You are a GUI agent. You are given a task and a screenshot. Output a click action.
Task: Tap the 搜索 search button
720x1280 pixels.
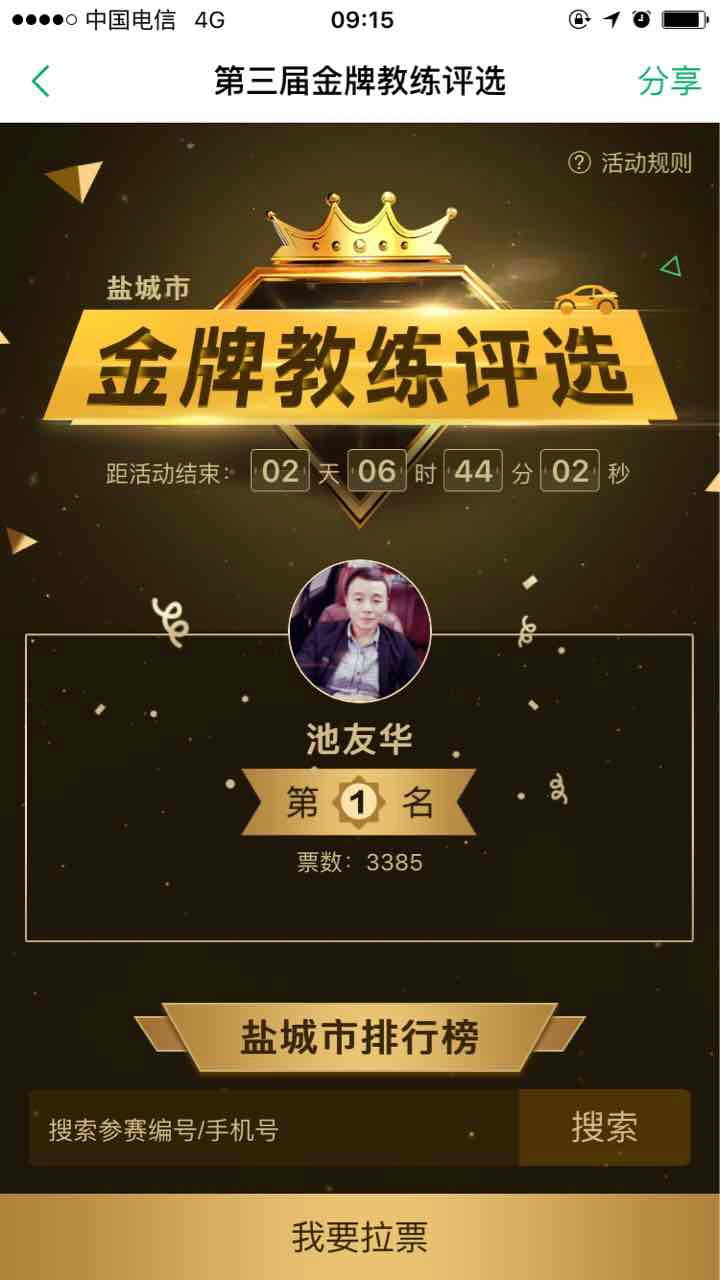click(x=604, y=1128)
